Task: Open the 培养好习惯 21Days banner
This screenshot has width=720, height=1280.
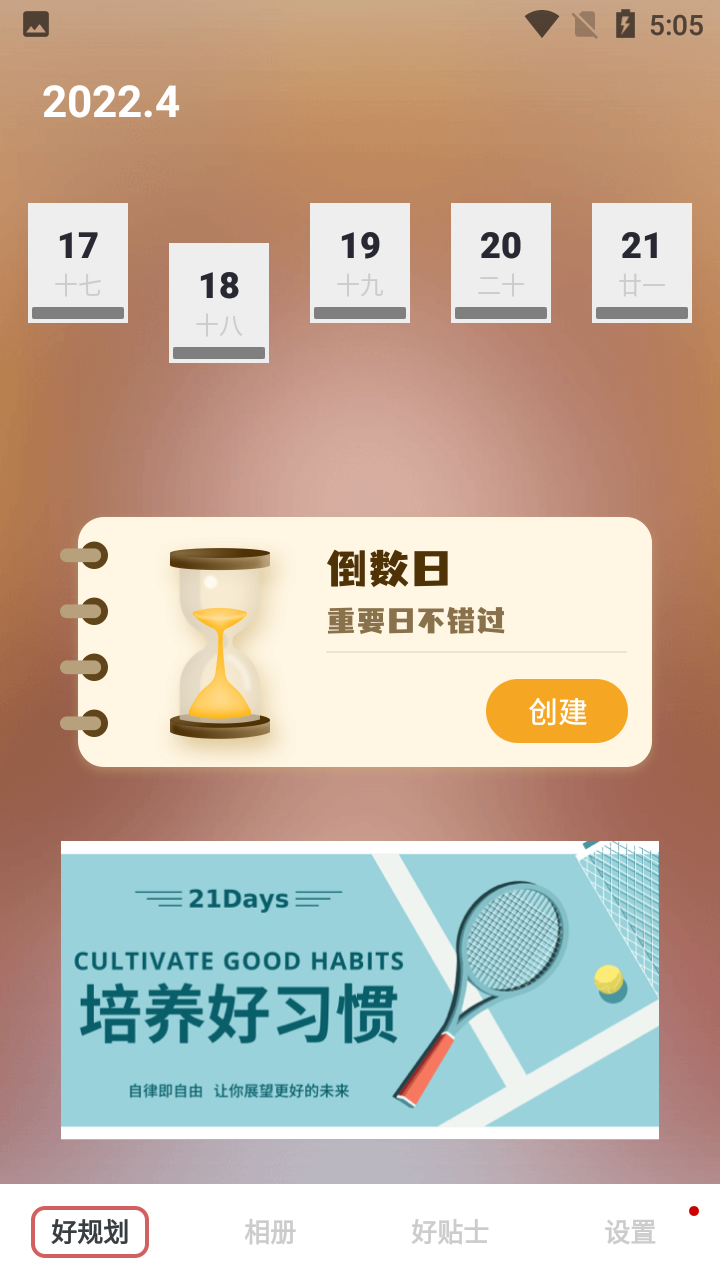Action: [x=360, y=989]
